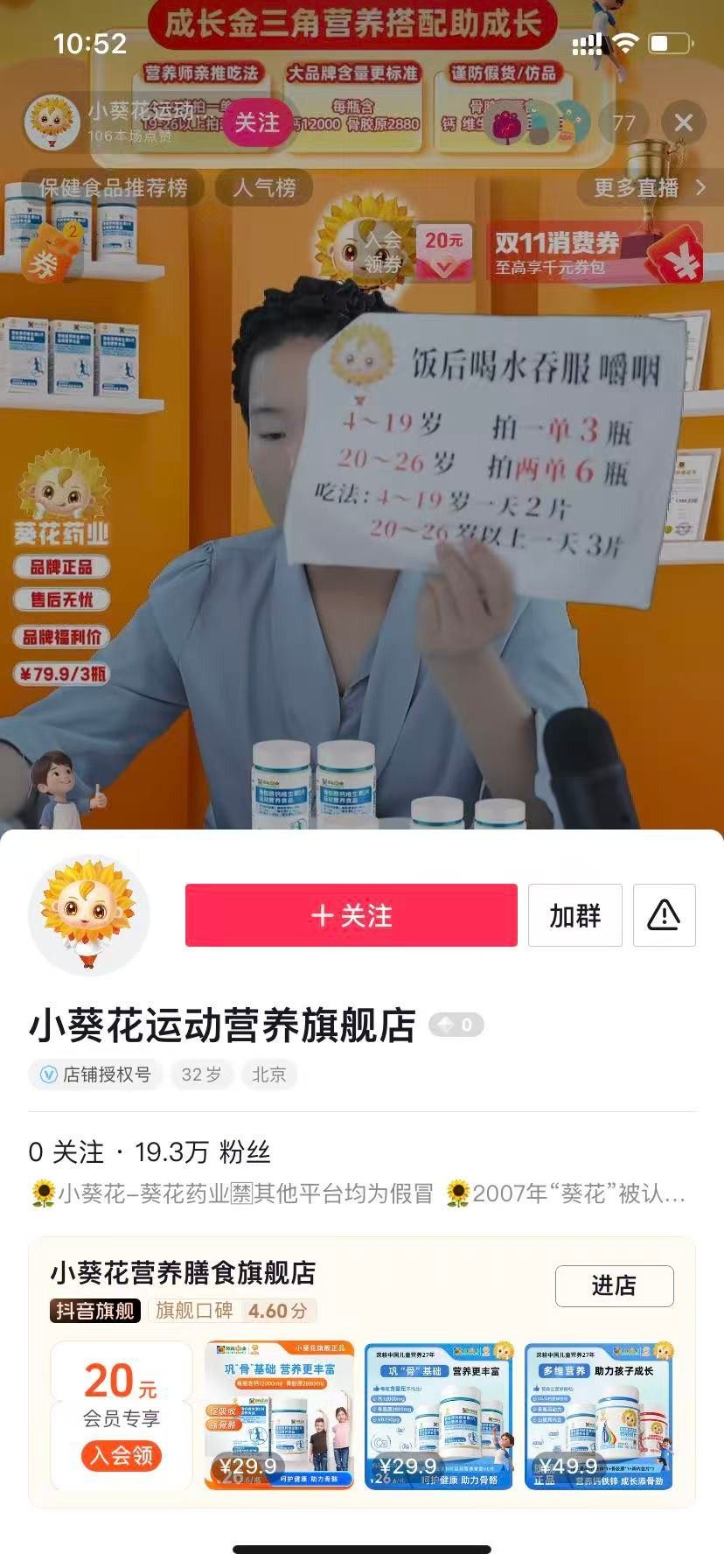Image resolution: width=724 pixels, height=1568 pixels.
Task: Close the live stream with X button
Action: pos(683,123)
